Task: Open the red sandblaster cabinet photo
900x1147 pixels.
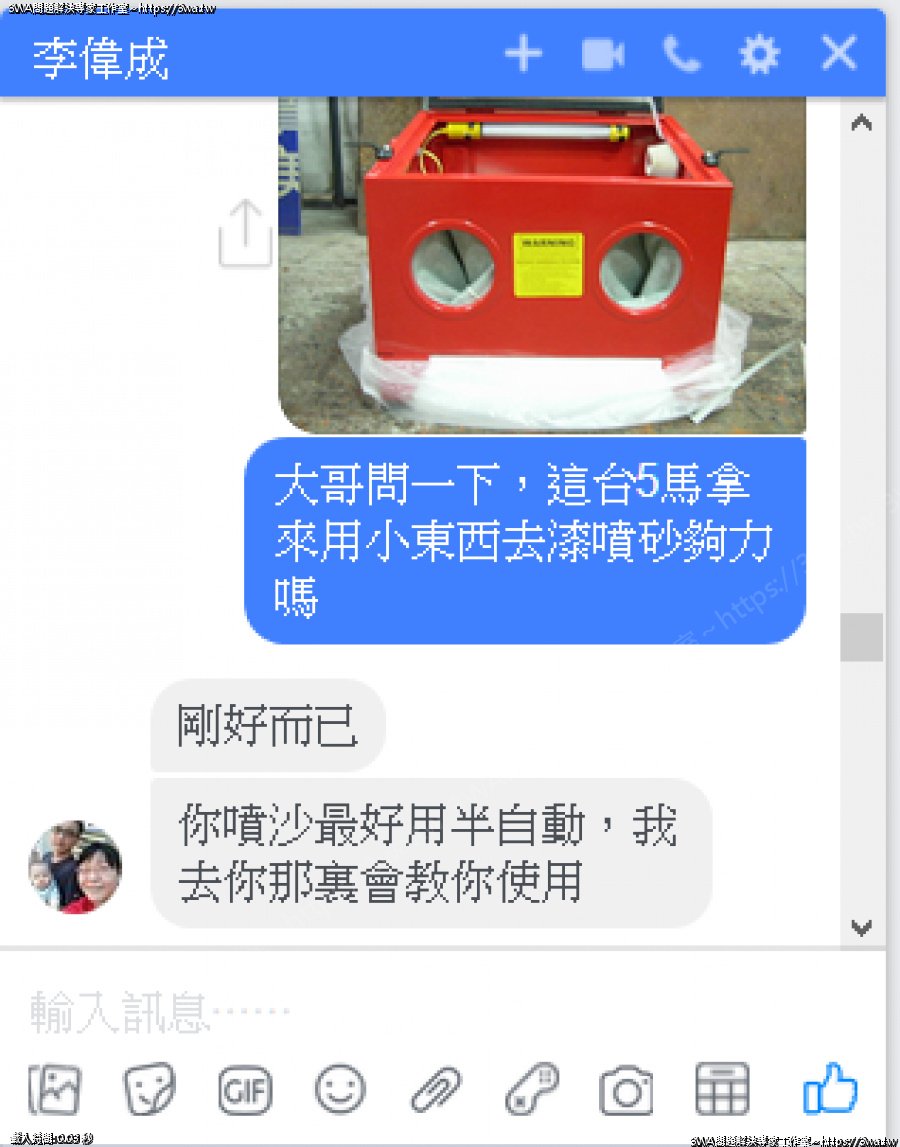Action: tap(542, 265)
